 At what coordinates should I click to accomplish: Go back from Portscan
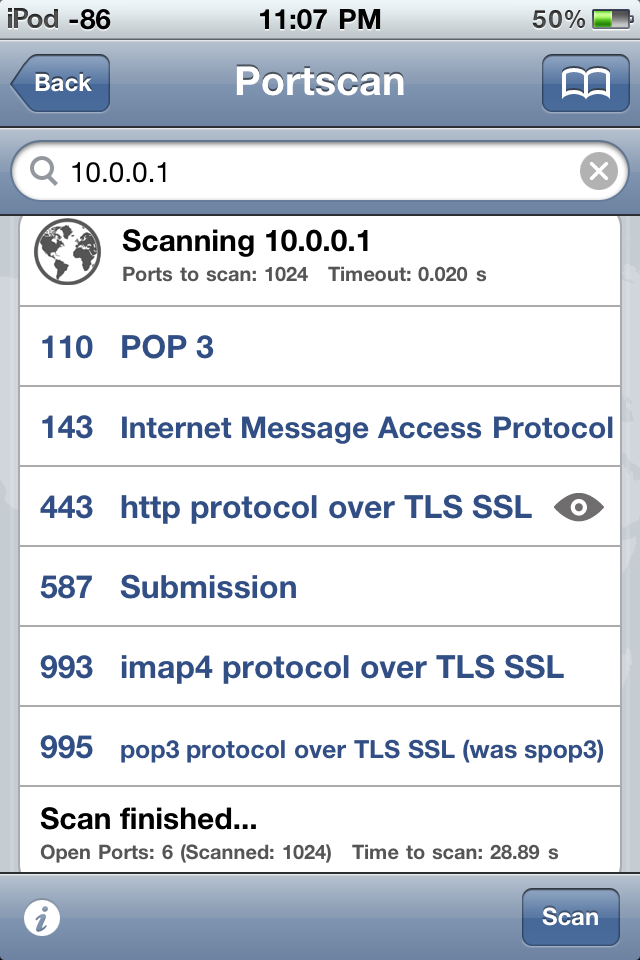coord(61,83)
